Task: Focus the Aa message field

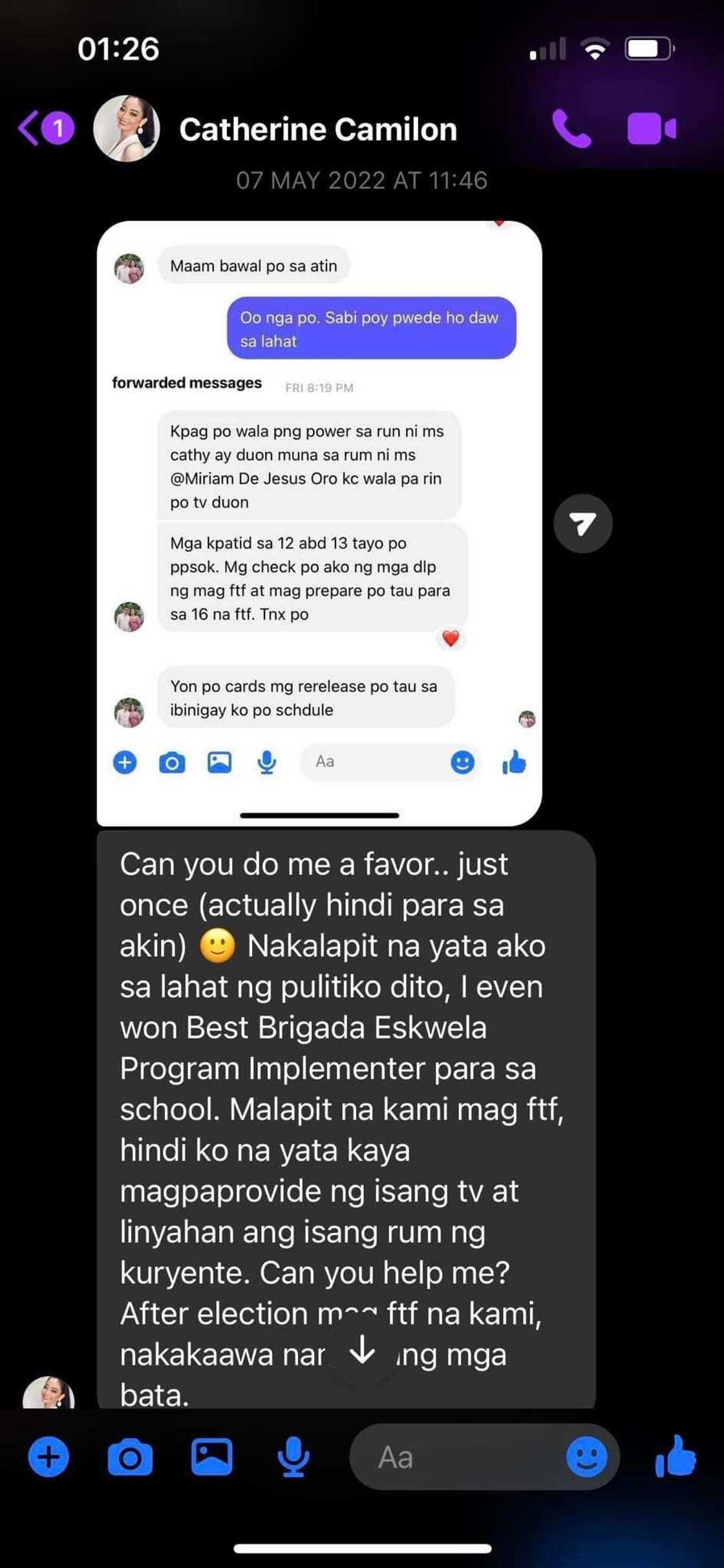Action: tap(452, 1457)
